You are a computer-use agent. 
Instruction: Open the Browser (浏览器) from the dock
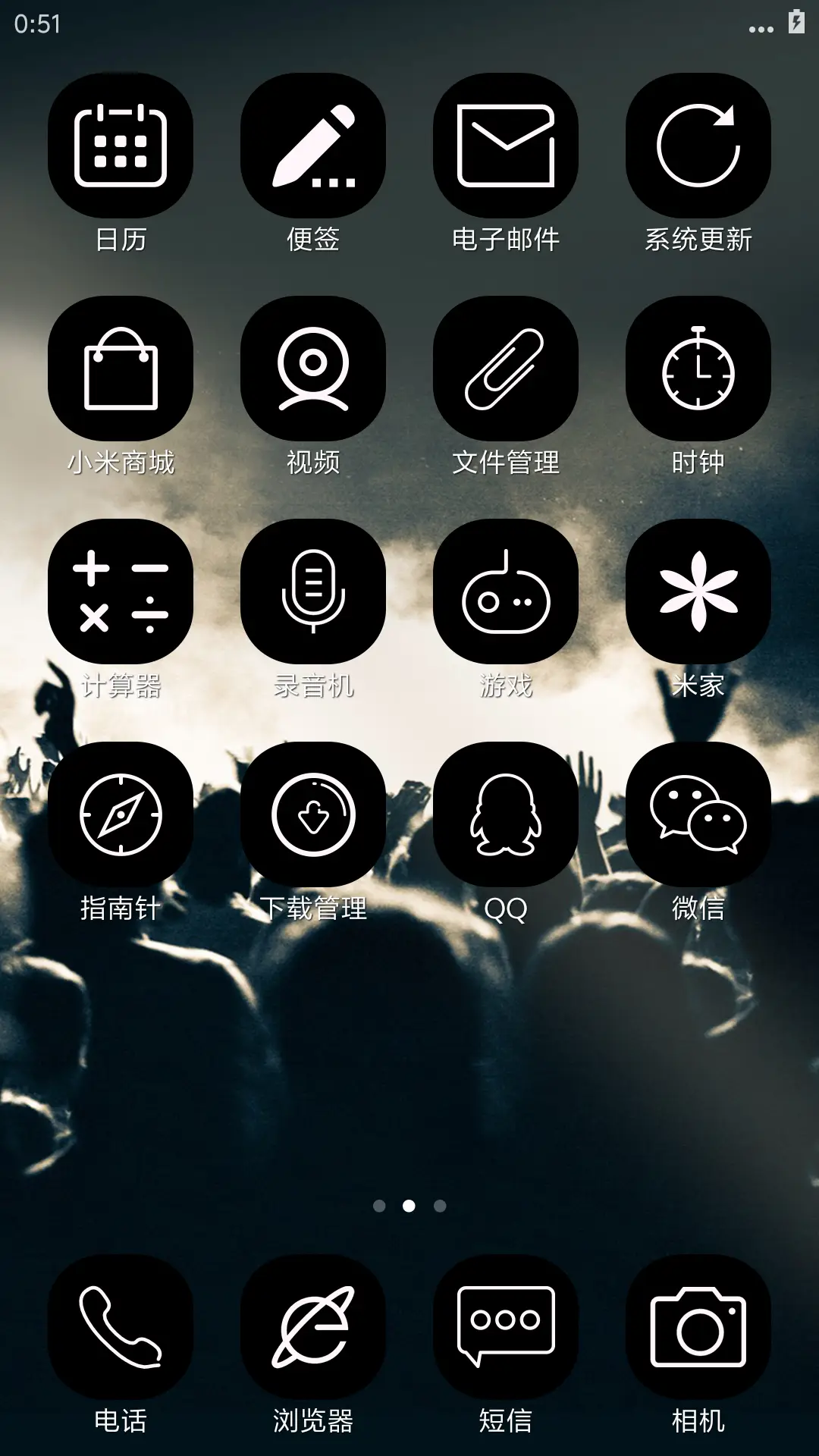tap(313, 1326)
